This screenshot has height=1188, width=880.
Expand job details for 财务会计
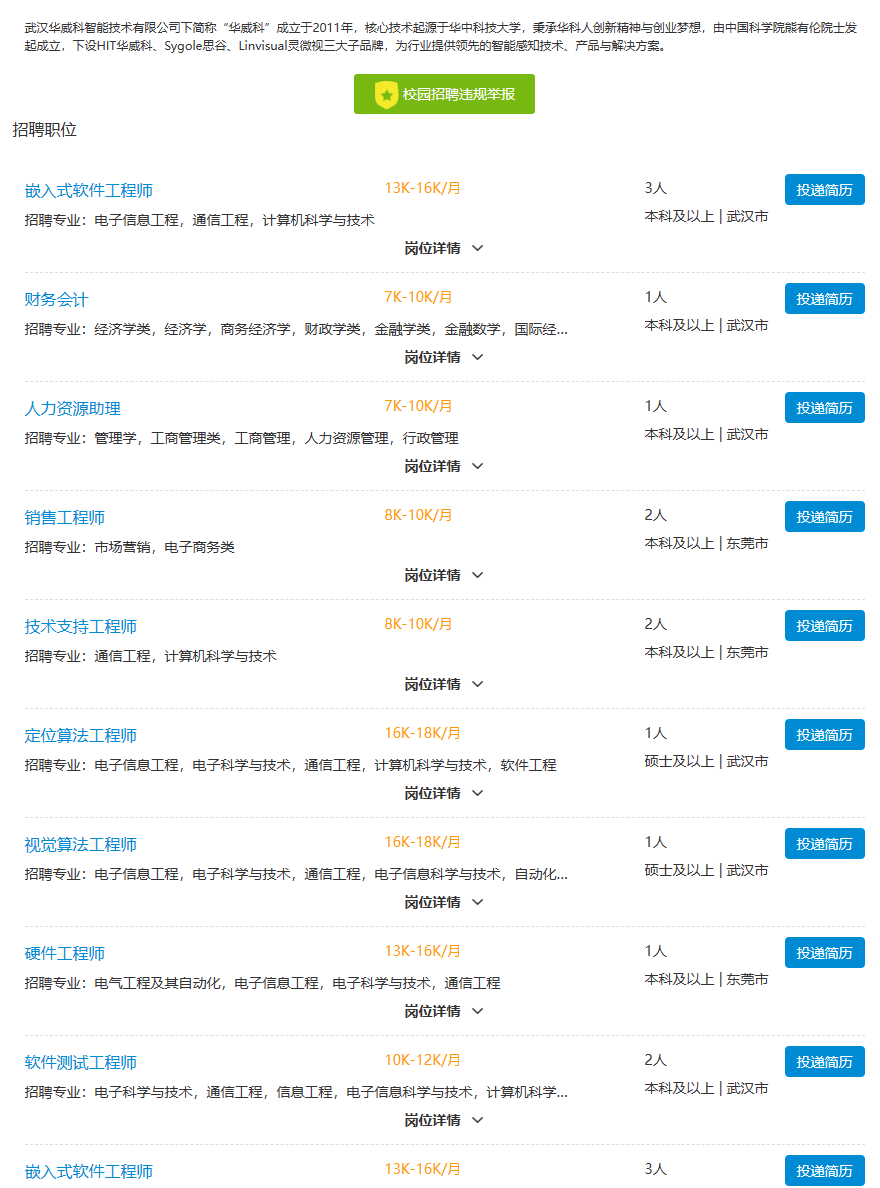click(443, 357)
